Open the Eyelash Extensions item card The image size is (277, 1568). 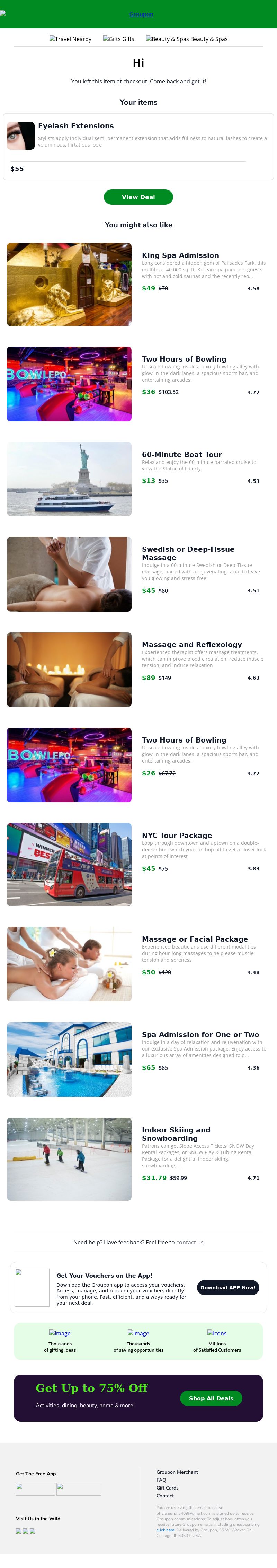point(76,126)
